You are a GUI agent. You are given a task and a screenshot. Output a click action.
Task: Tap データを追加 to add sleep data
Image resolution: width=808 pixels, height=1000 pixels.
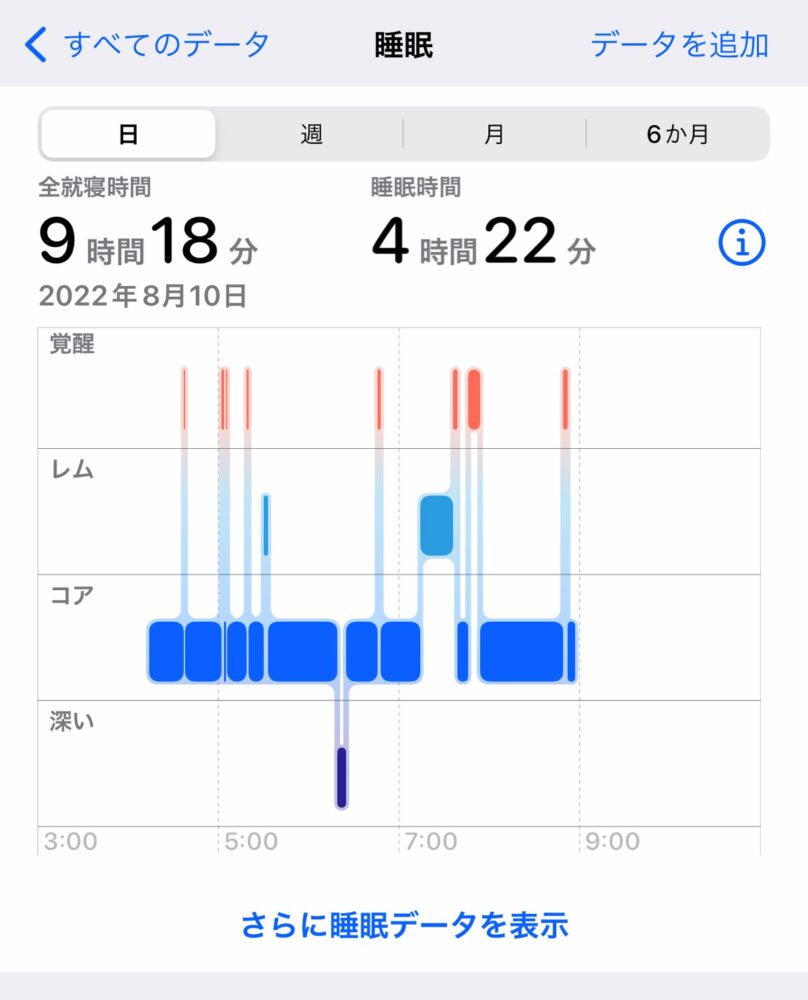pyautogui.click(x=679, y=45)
